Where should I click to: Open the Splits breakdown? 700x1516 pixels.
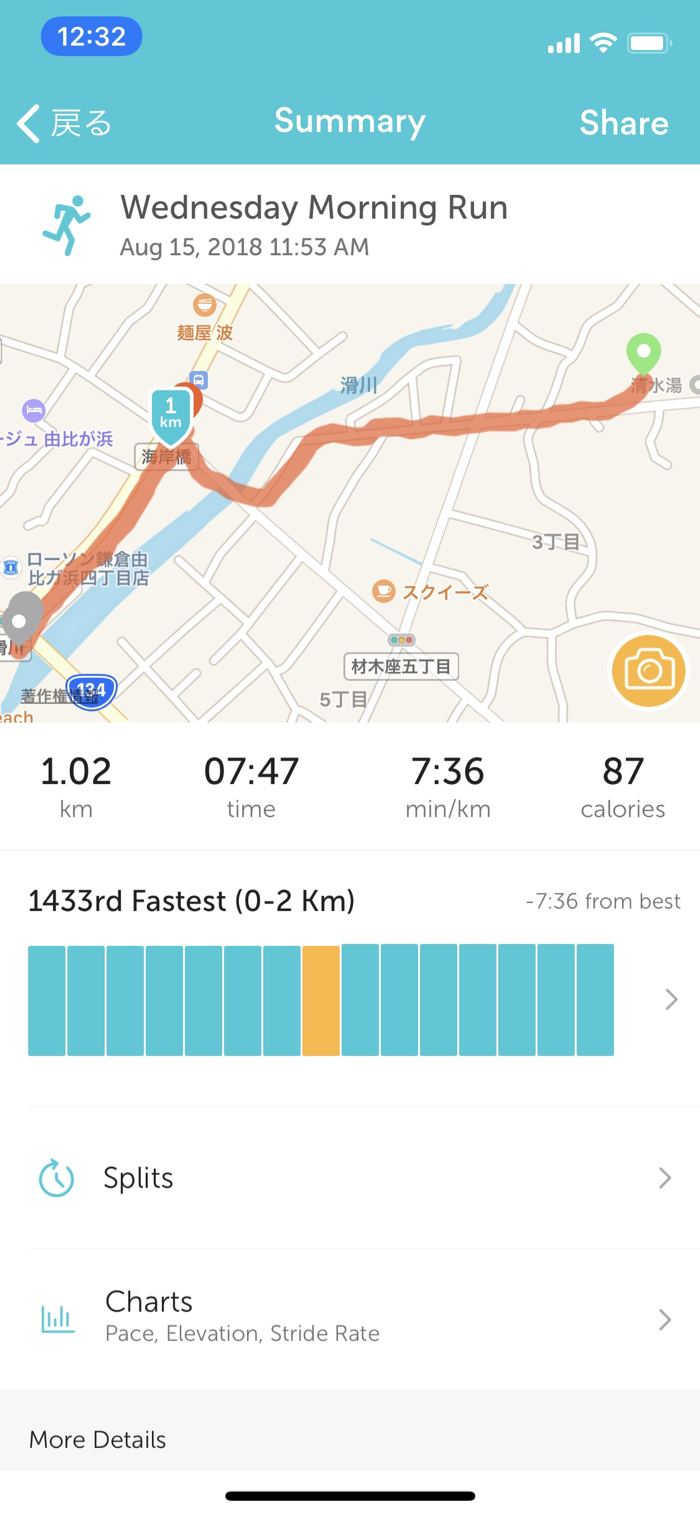point(350,1178)
